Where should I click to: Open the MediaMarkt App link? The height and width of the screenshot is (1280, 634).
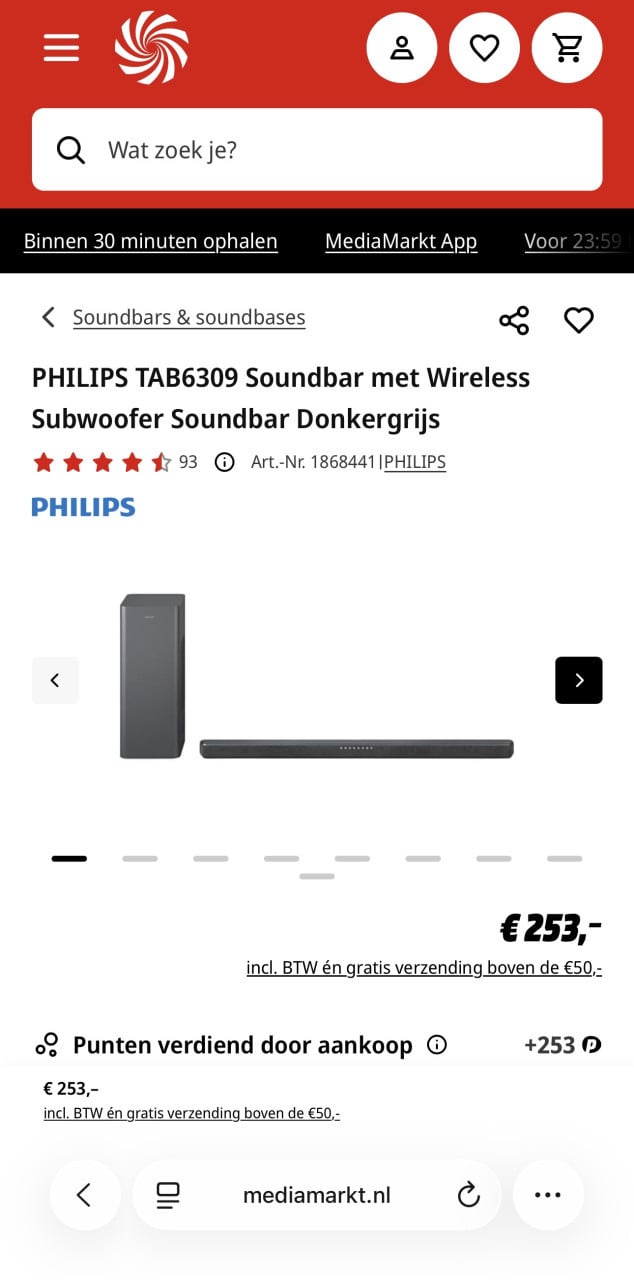coord(401,241)
